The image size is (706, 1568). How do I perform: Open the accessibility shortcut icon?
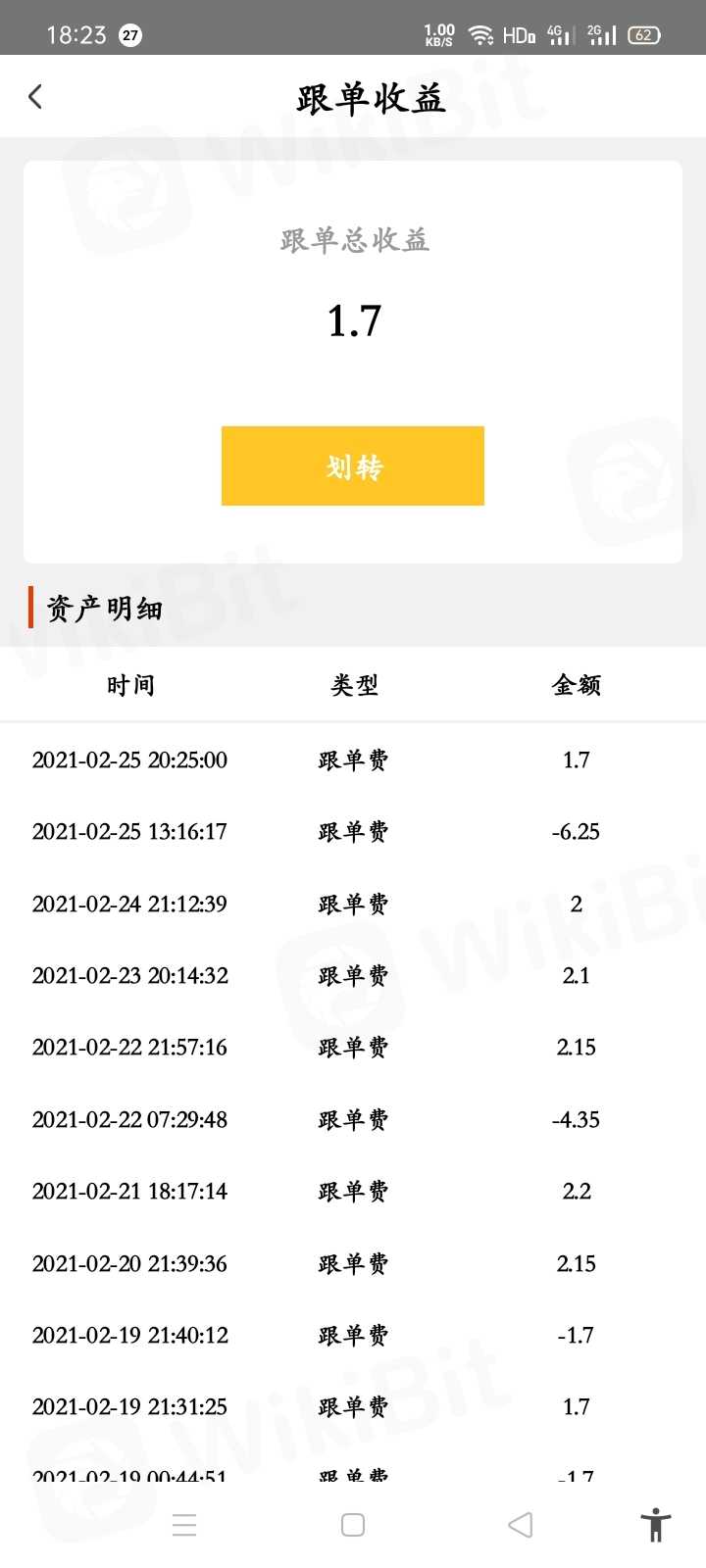pos(655,1525)
